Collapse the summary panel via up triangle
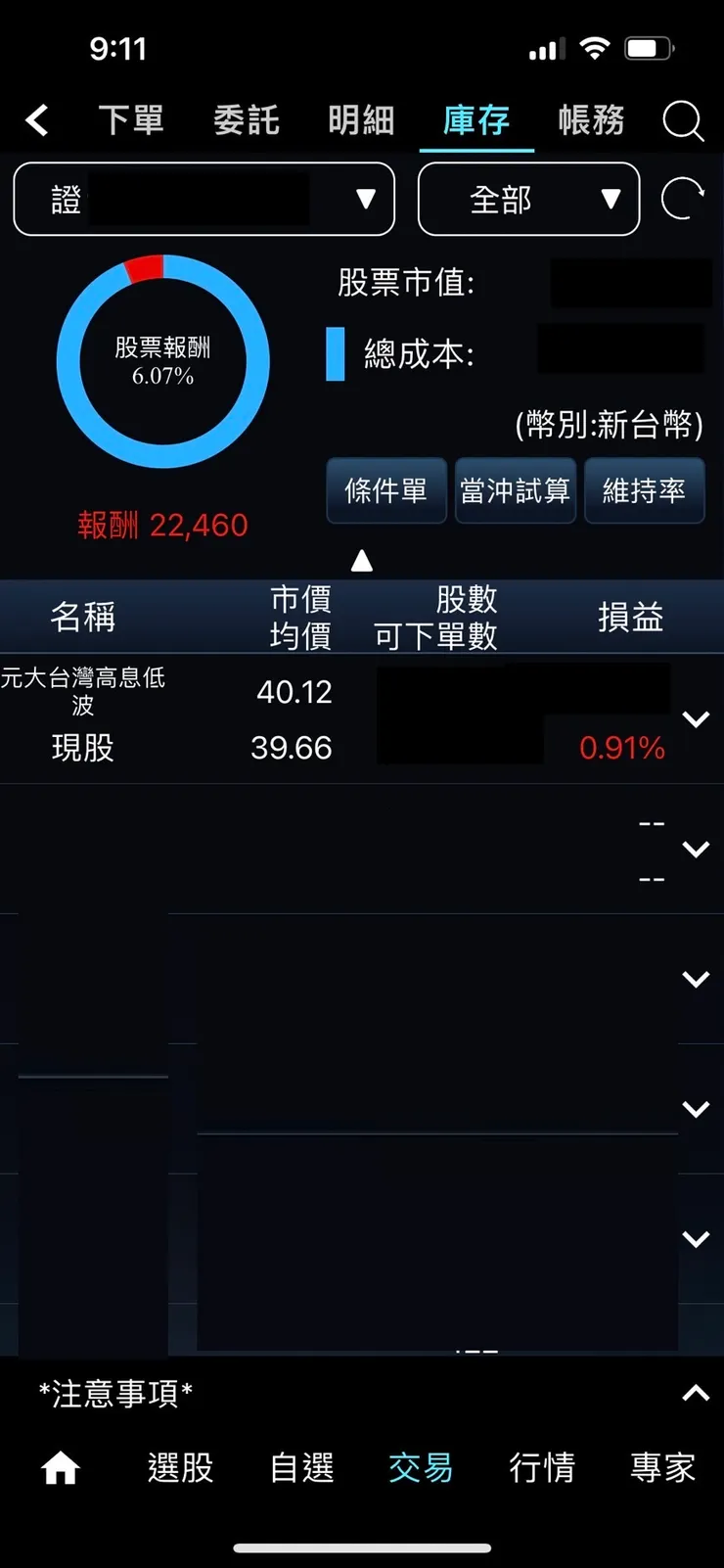Screen dimensions: 724x1568 point(362,559)
